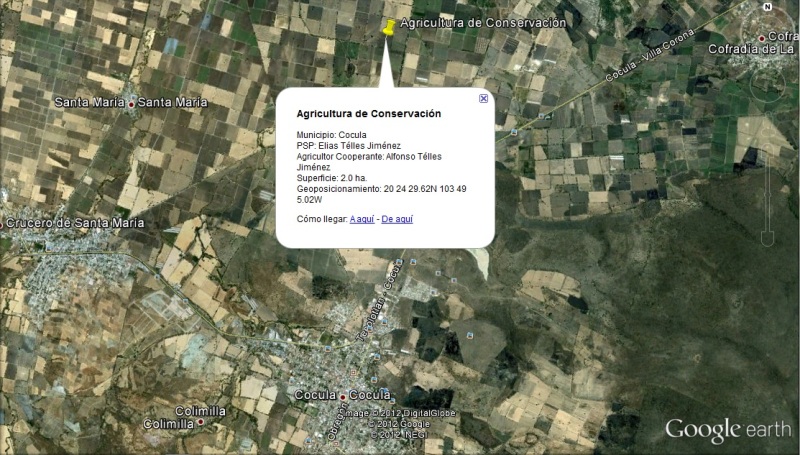Get directions from here via 'De aquí'
The image size is (800, 455).
[397, 218]
